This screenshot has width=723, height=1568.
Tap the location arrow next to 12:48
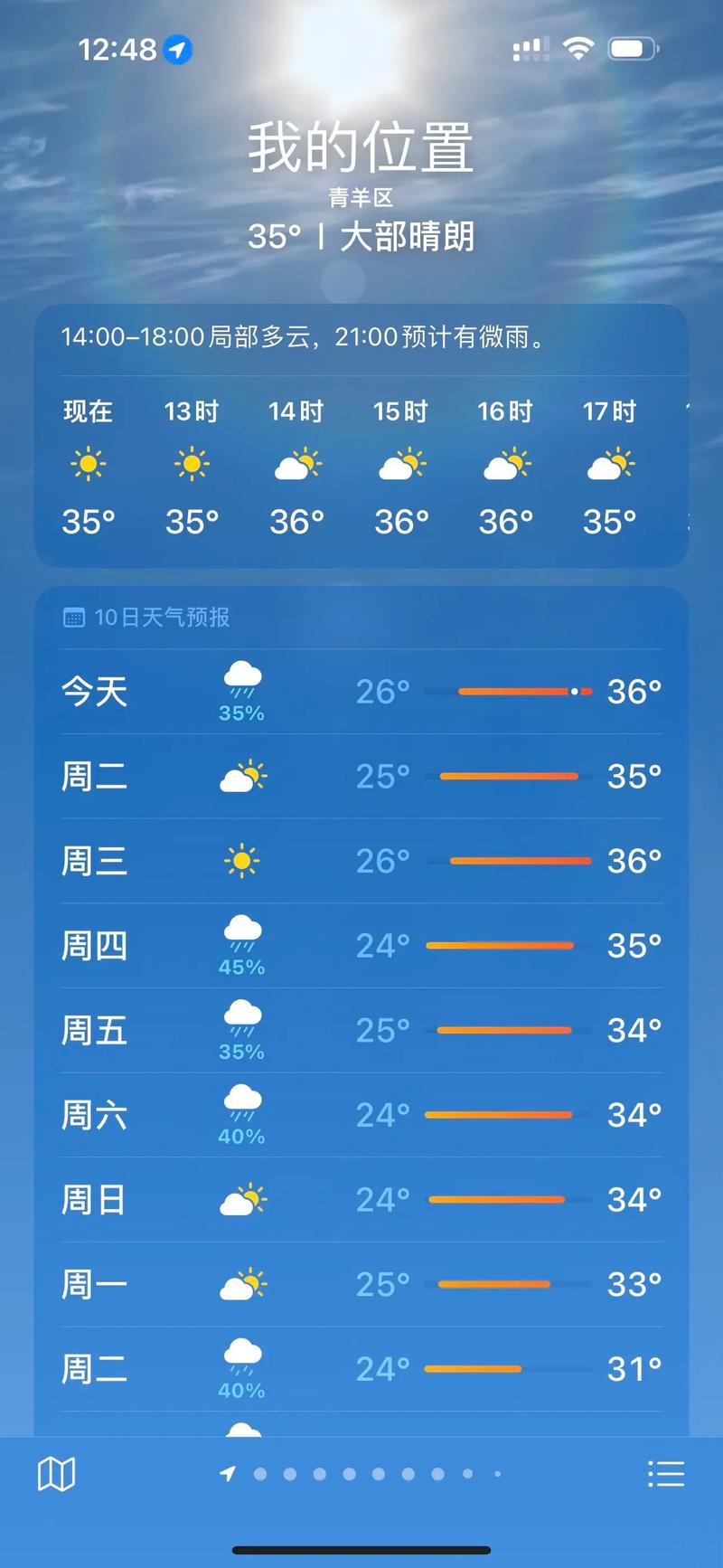[x=177, y=50]
